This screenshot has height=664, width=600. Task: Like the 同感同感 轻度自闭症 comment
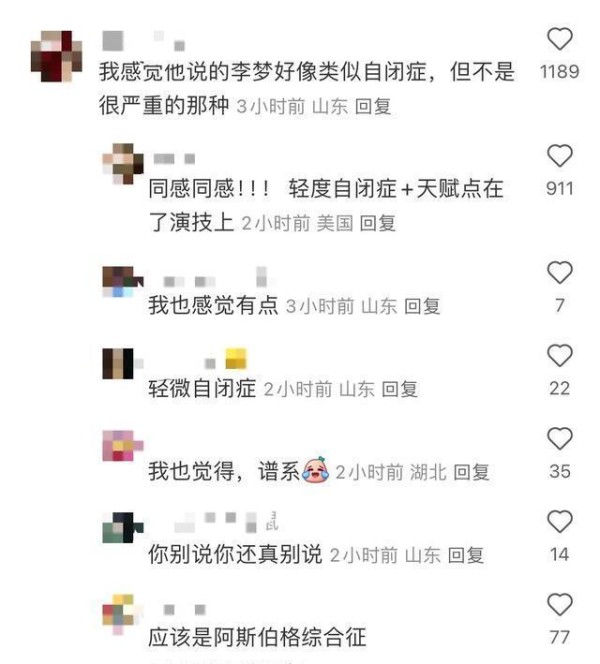point(561,155)
